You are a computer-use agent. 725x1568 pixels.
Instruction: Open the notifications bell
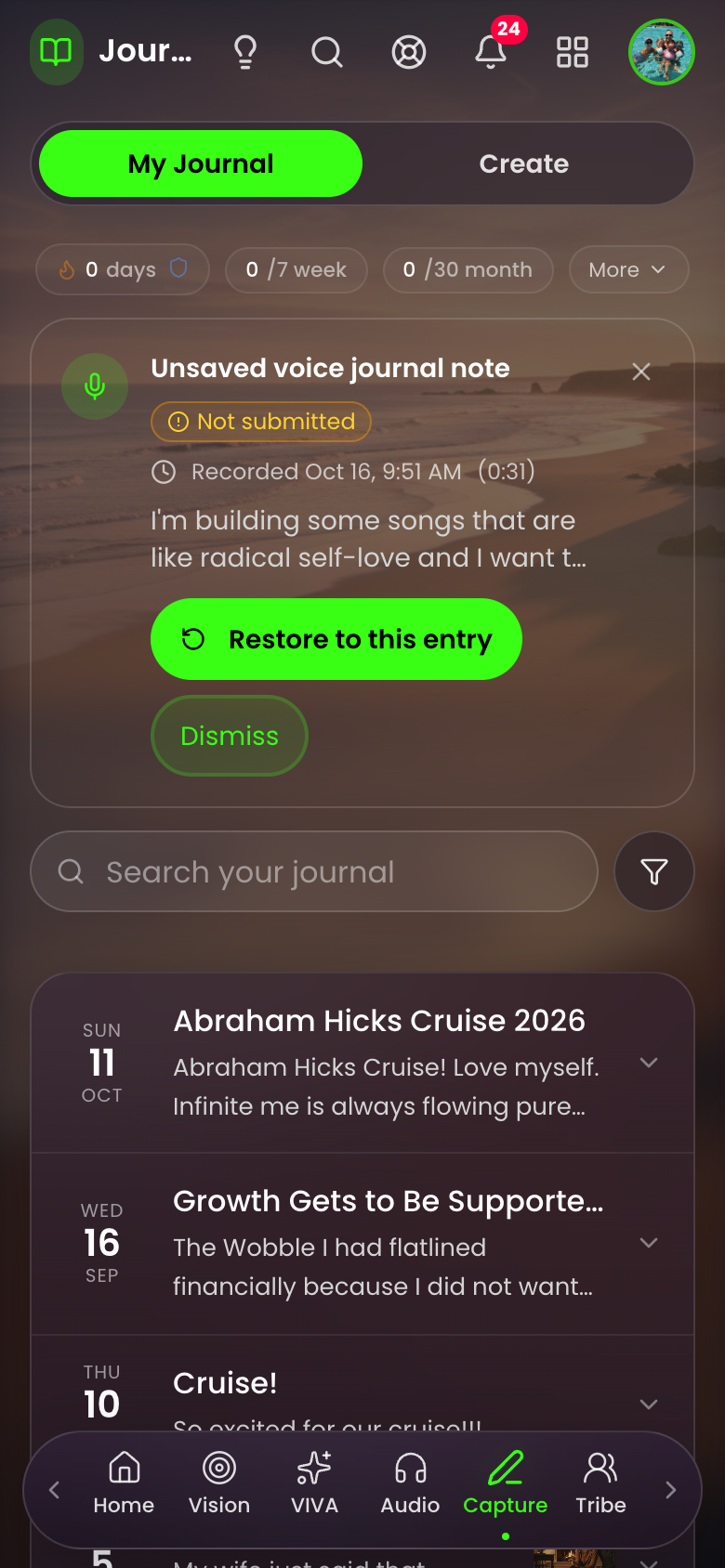tap(491, 52)
